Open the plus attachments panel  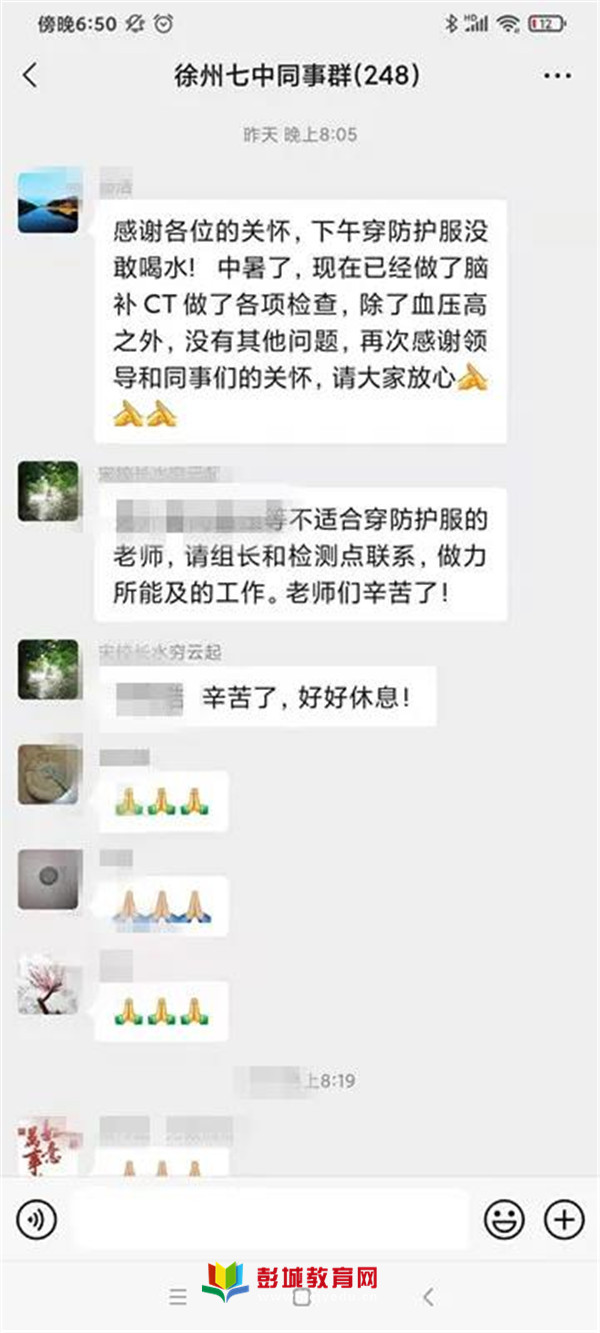(x=563, y=1219)
